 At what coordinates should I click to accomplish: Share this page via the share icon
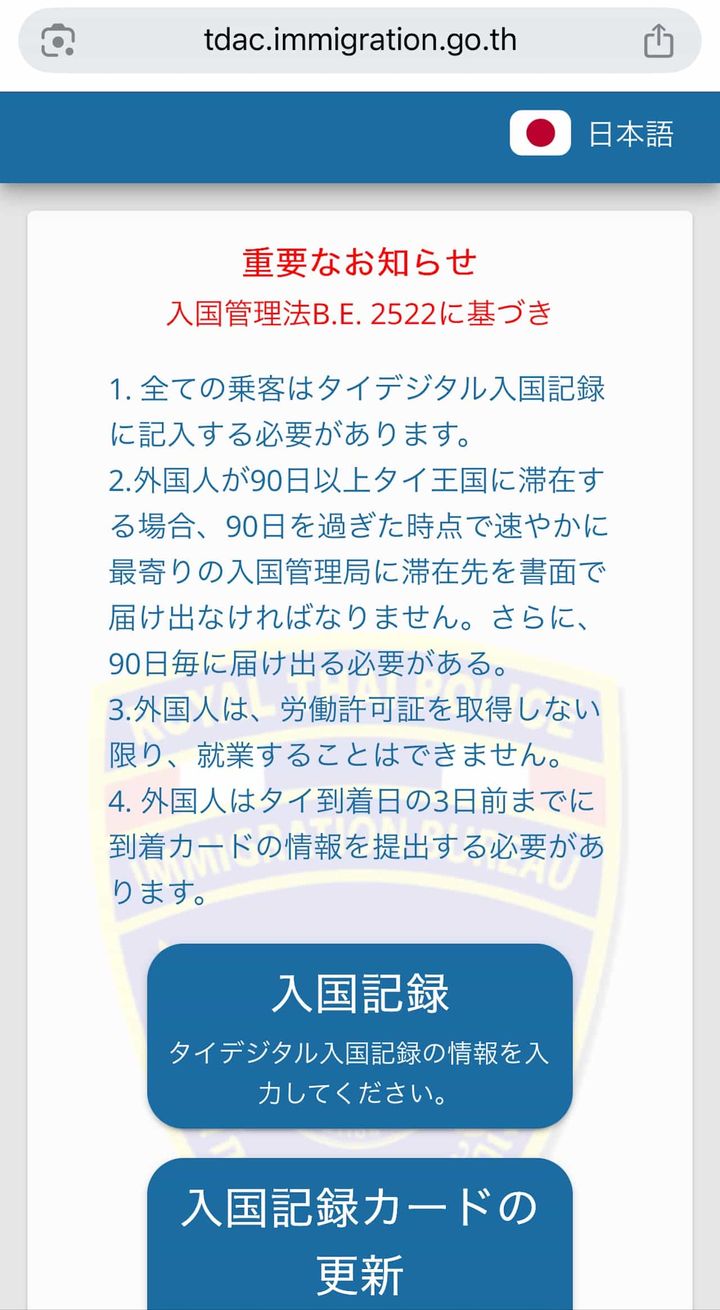[x=658, y=41]
